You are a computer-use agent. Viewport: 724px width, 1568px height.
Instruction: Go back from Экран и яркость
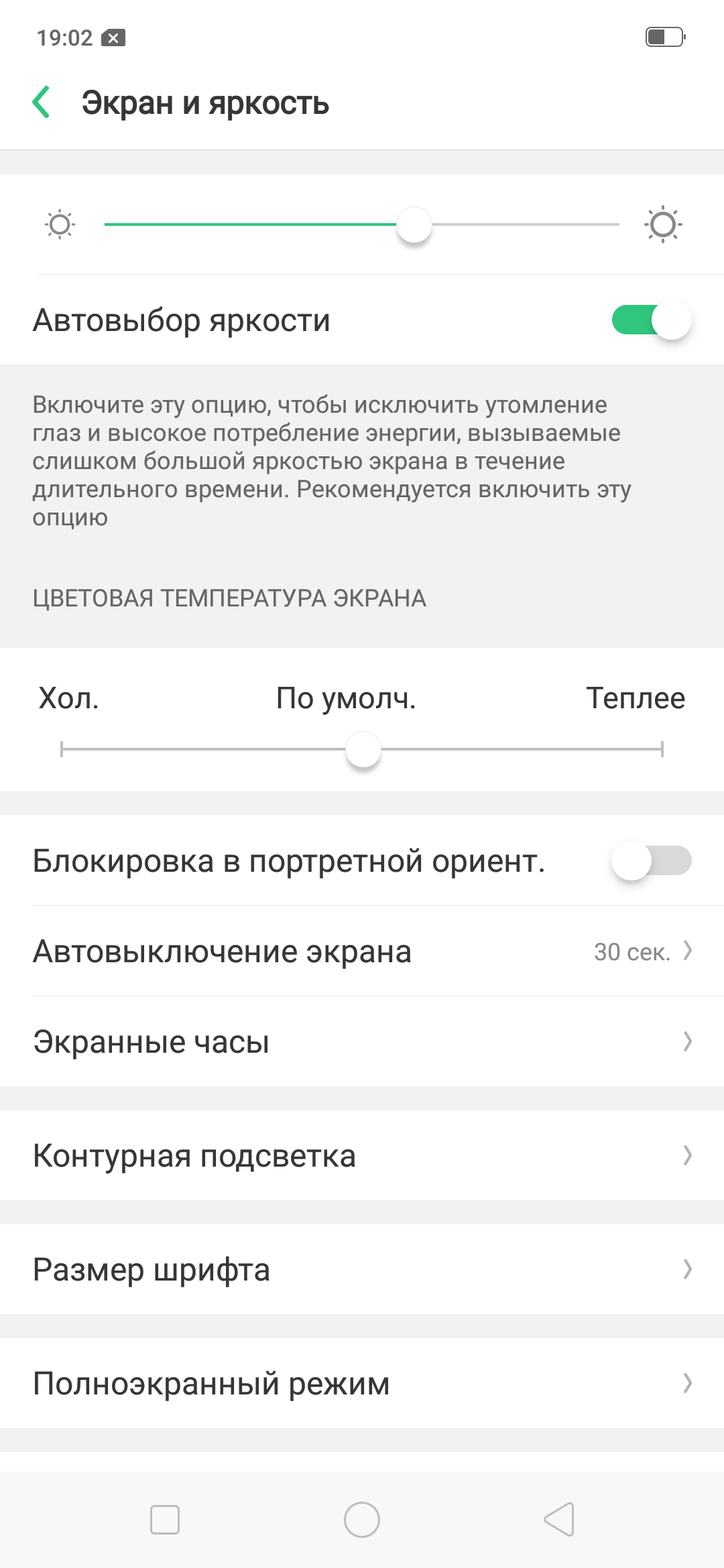click(x=42, y=103)
